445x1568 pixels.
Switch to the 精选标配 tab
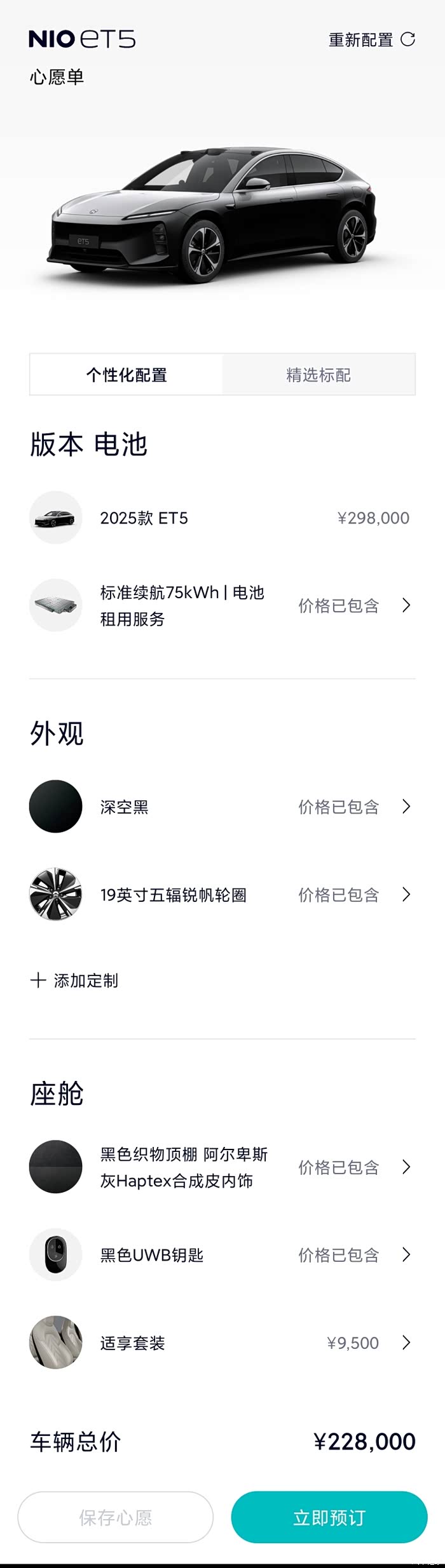coord(318,375)
